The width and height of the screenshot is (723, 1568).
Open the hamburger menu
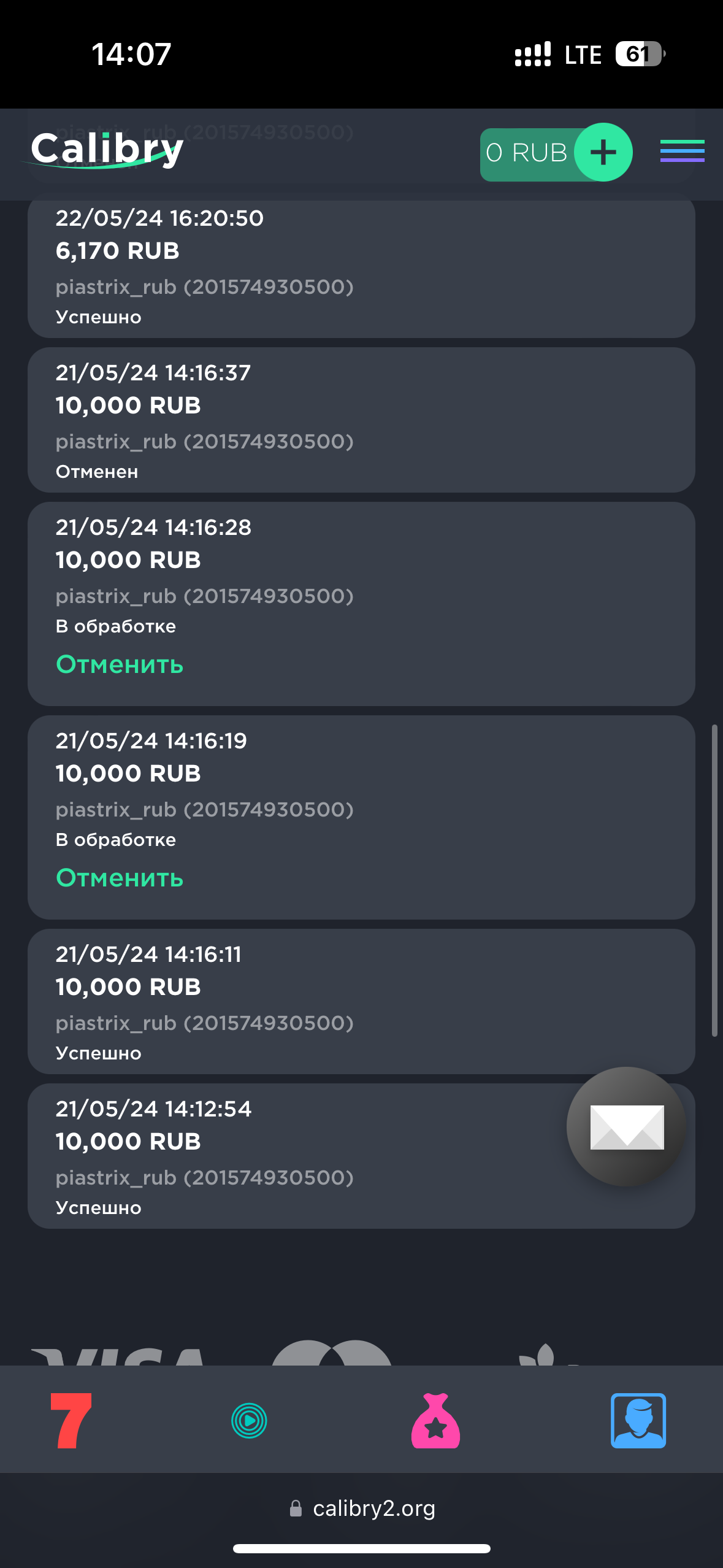pyautogui.click(x=682, y=151)
